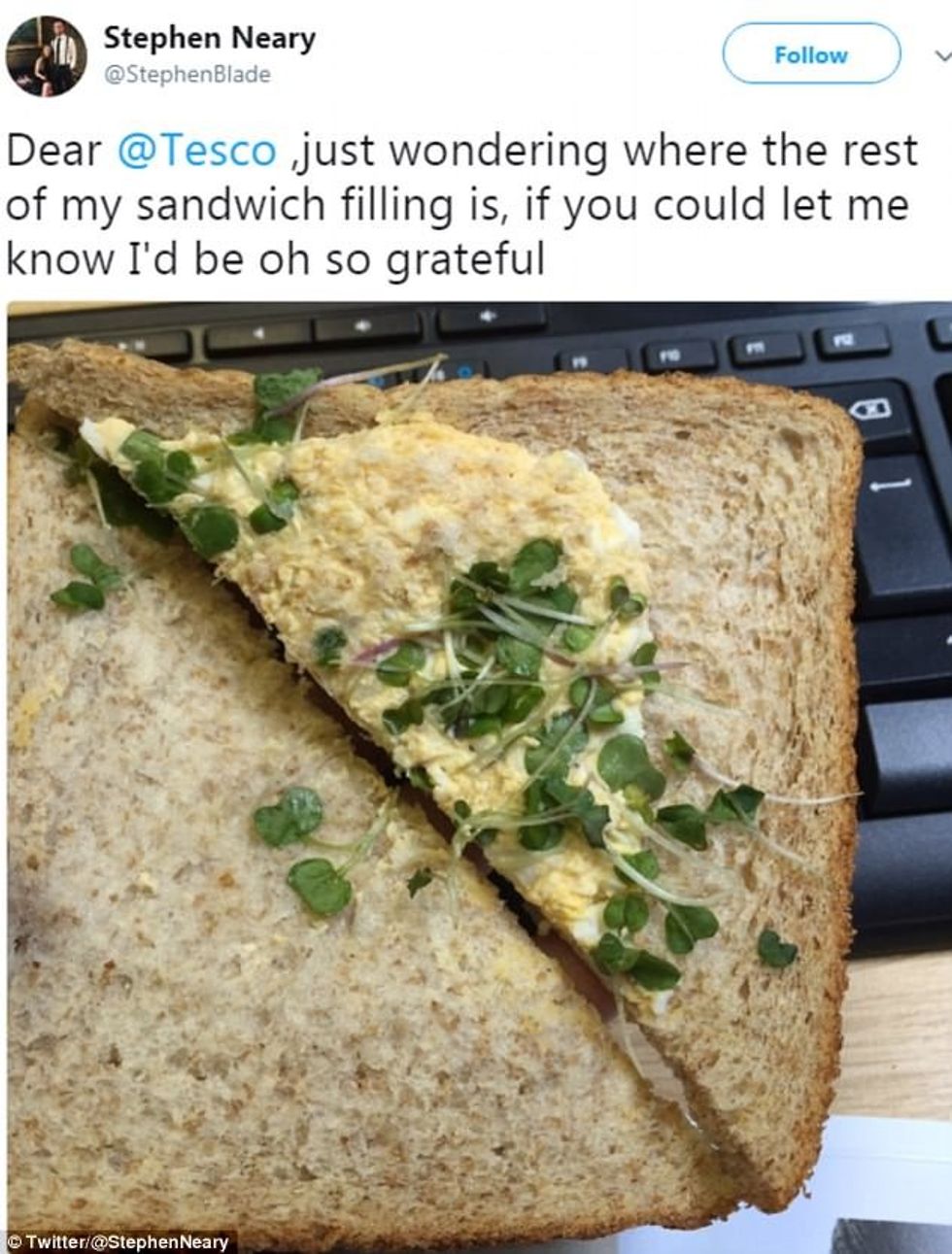Open the @StephenBlade handle
952x1254 pixels.
coord(187,75)
